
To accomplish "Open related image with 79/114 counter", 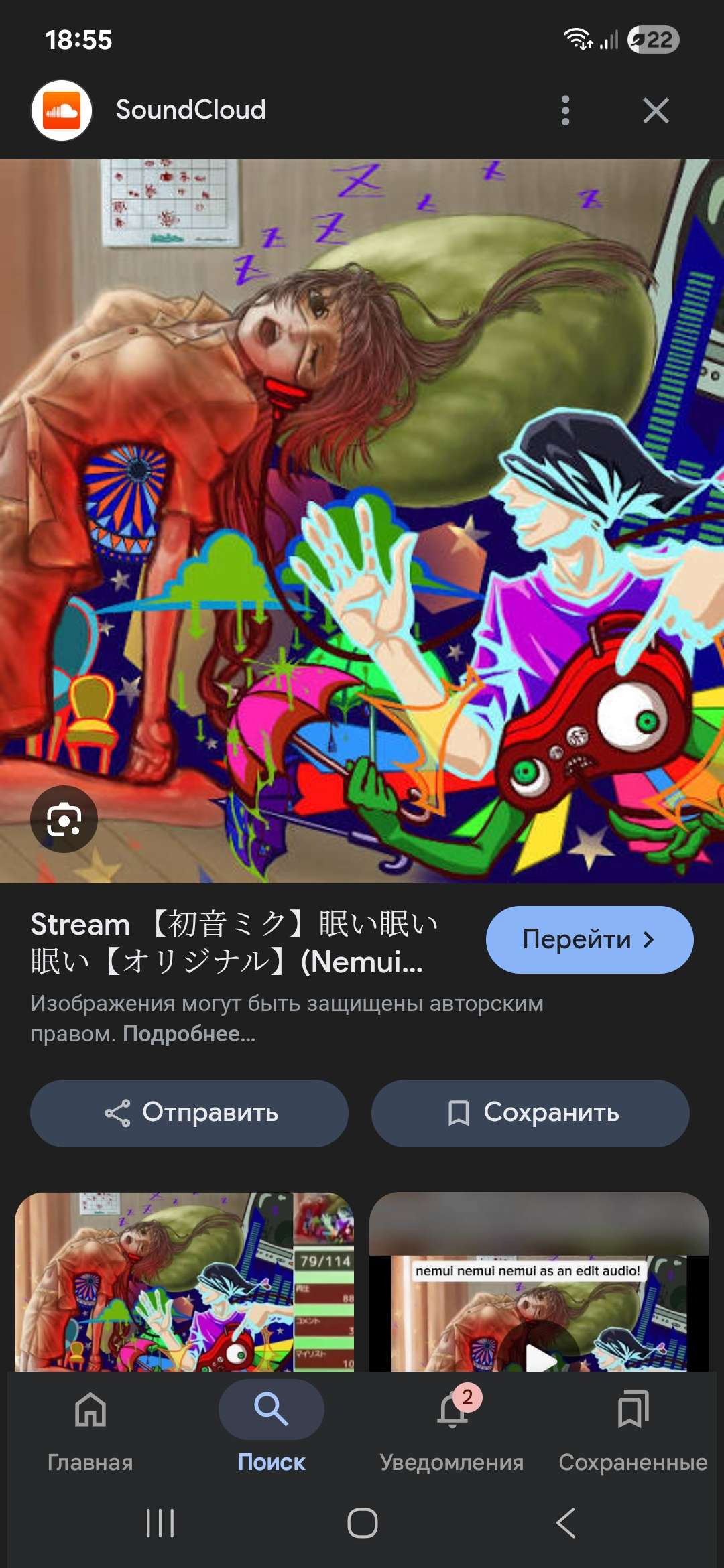I will tap(184, 1281).
